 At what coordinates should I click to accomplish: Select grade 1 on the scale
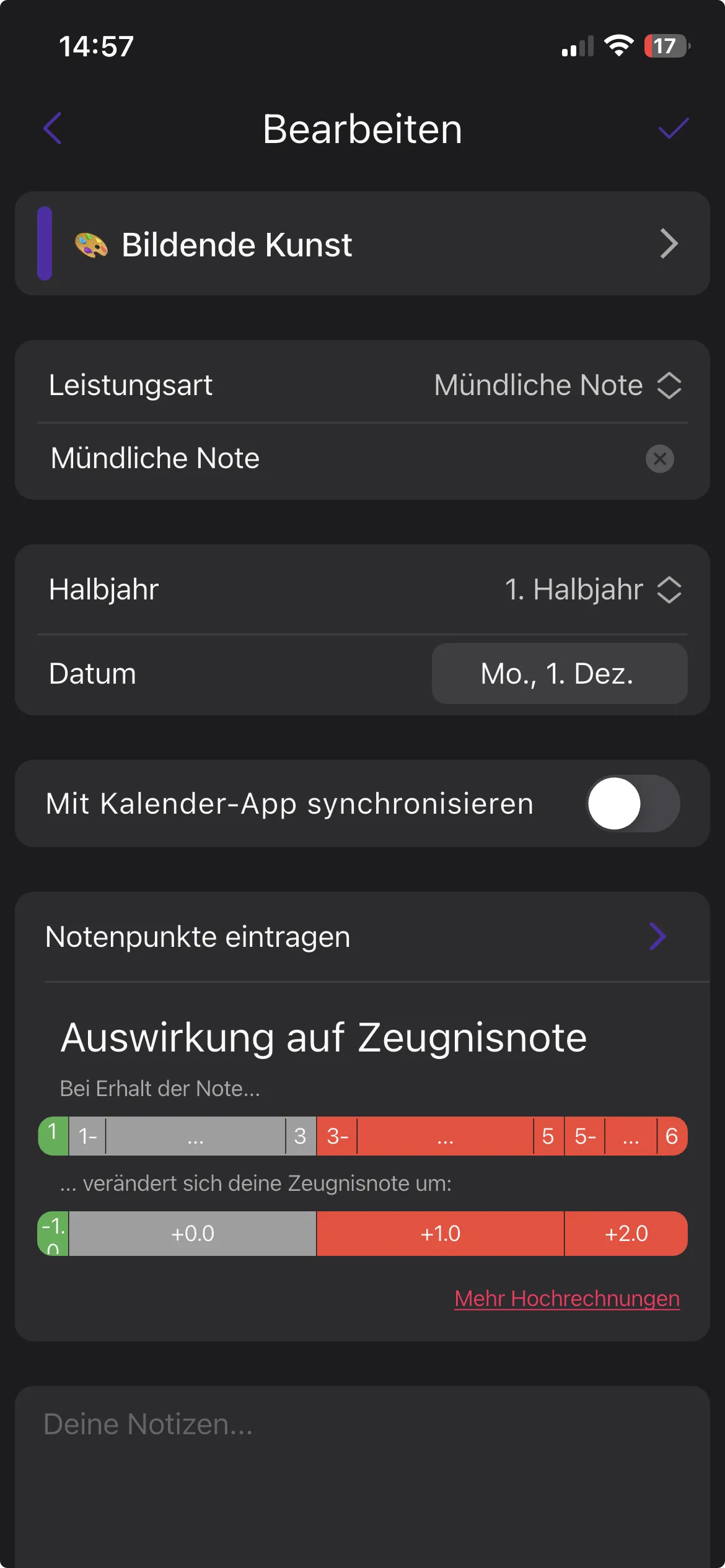[x=53, y=1135]
